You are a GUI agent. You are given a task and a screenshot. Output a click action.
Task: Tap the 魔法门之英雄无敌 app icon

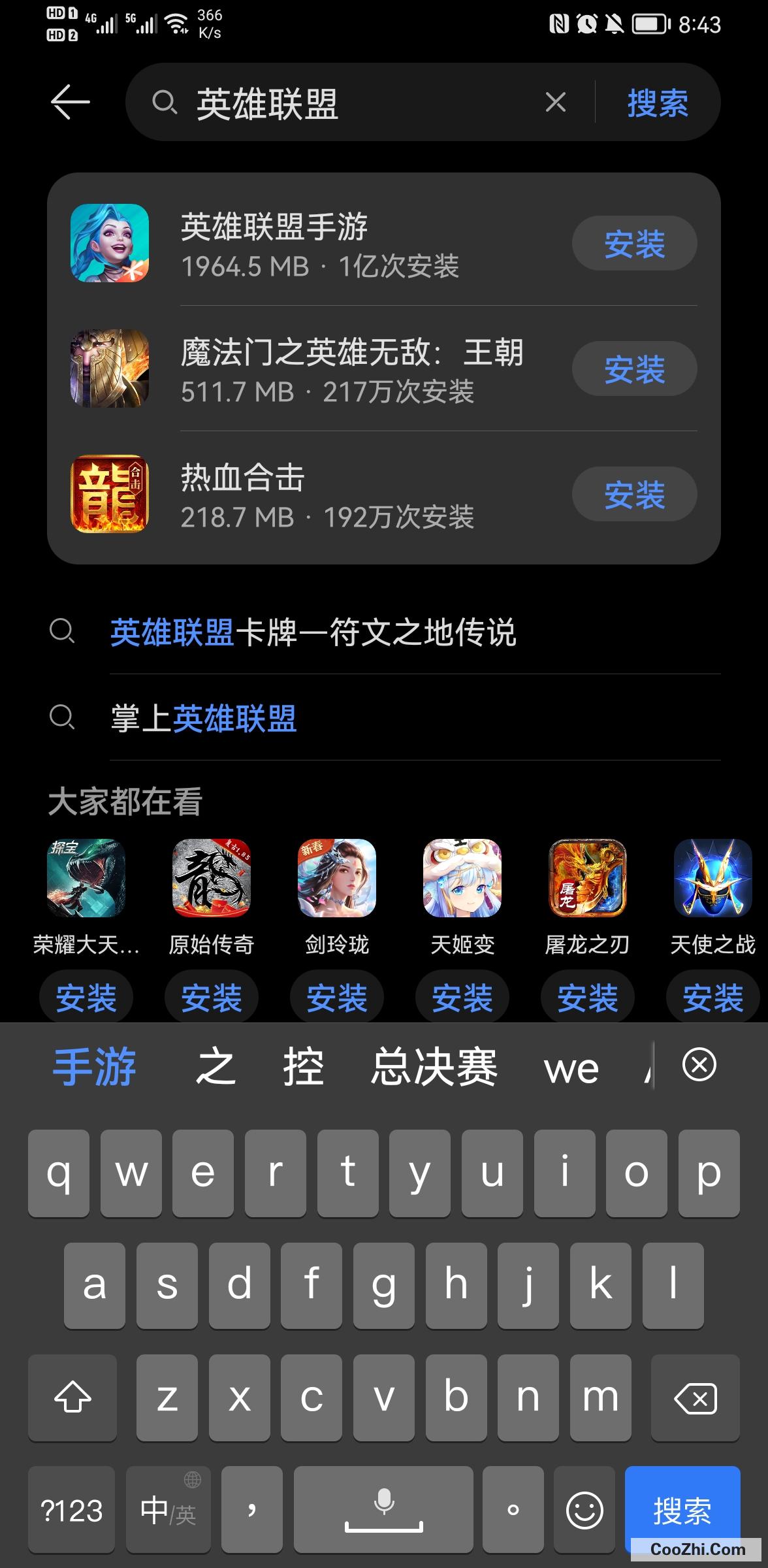point(108,368)
